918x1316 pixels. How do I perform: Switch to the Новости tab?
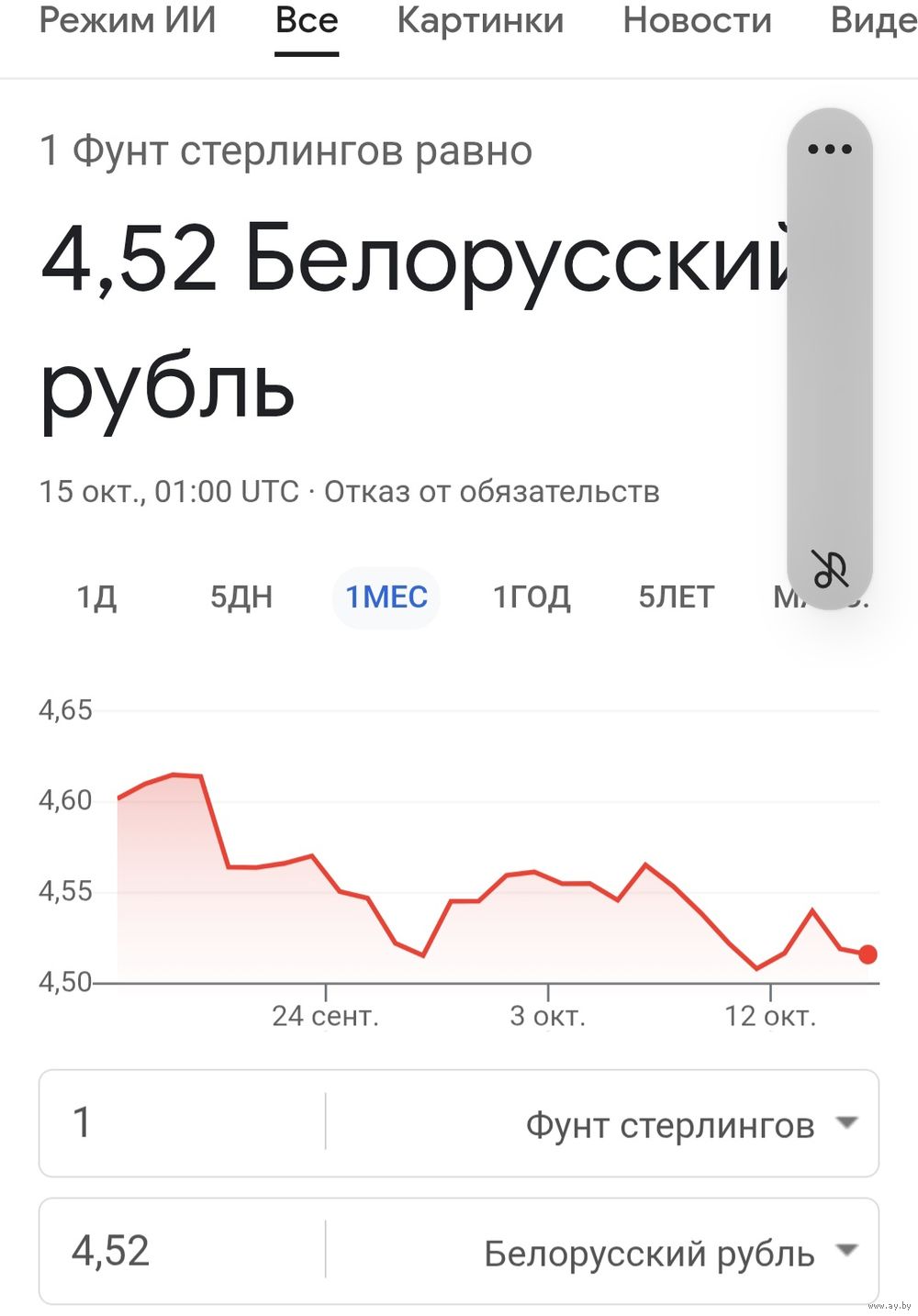[x=697, y=20]
